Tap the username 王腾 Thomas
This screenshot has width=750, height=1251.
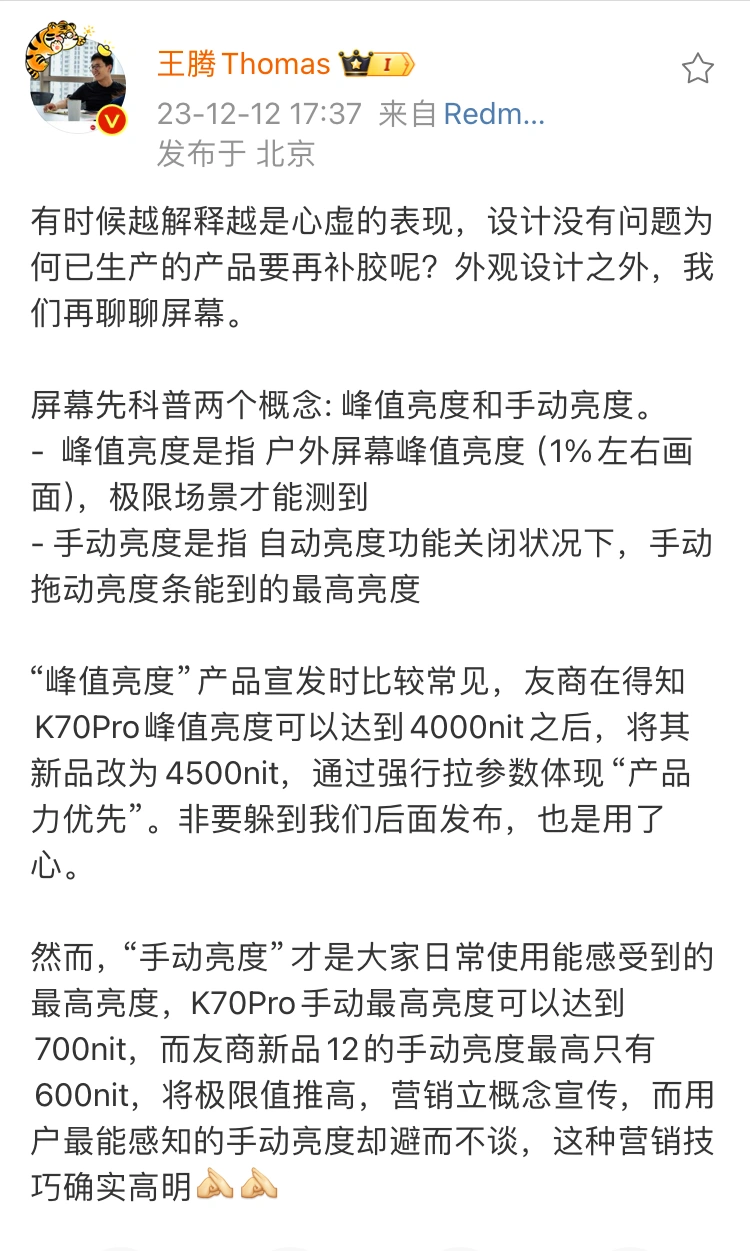pyautogui.click(x=244, y=64)
